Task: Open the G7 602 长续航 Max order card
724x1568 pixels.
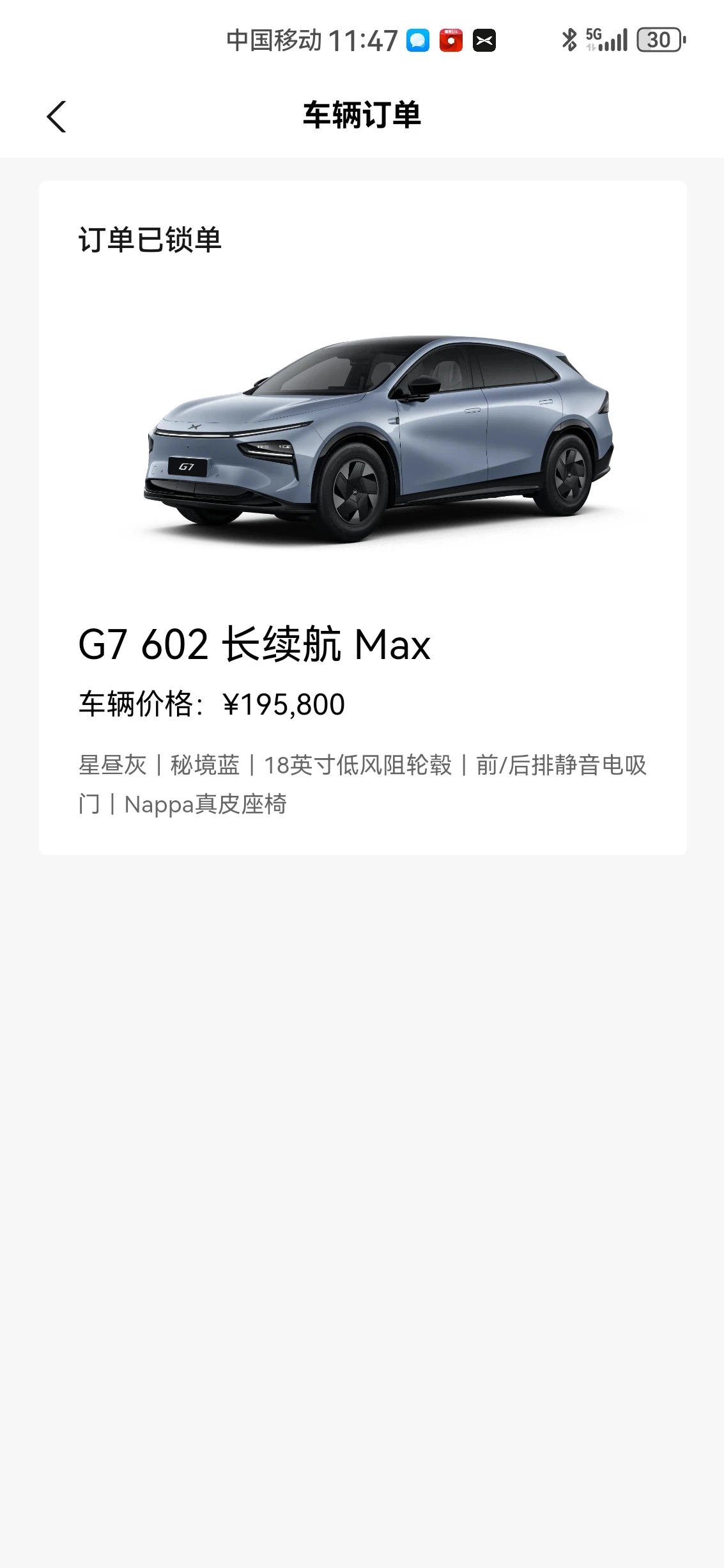Action: click(x=362, y=518)
